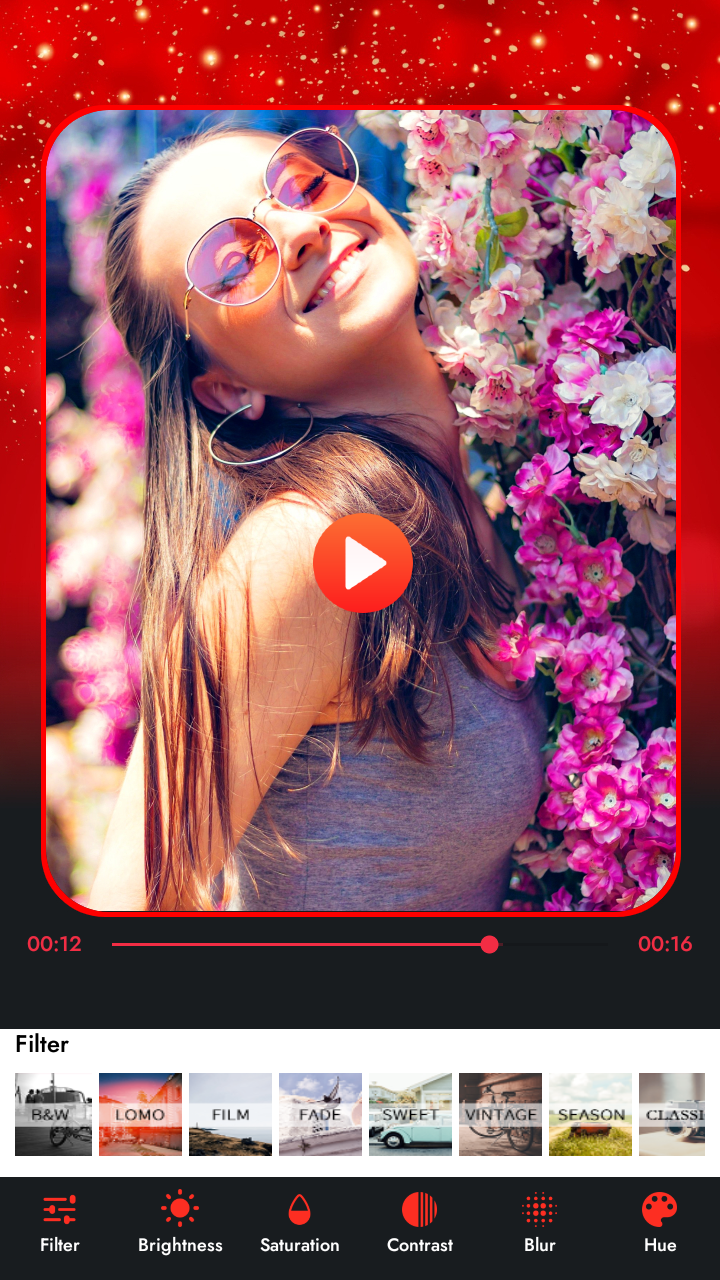The height and width of the screenshot is (1280, 720).
Task: Apply the FADE filter effect
Action: (x=320, y=1114)
